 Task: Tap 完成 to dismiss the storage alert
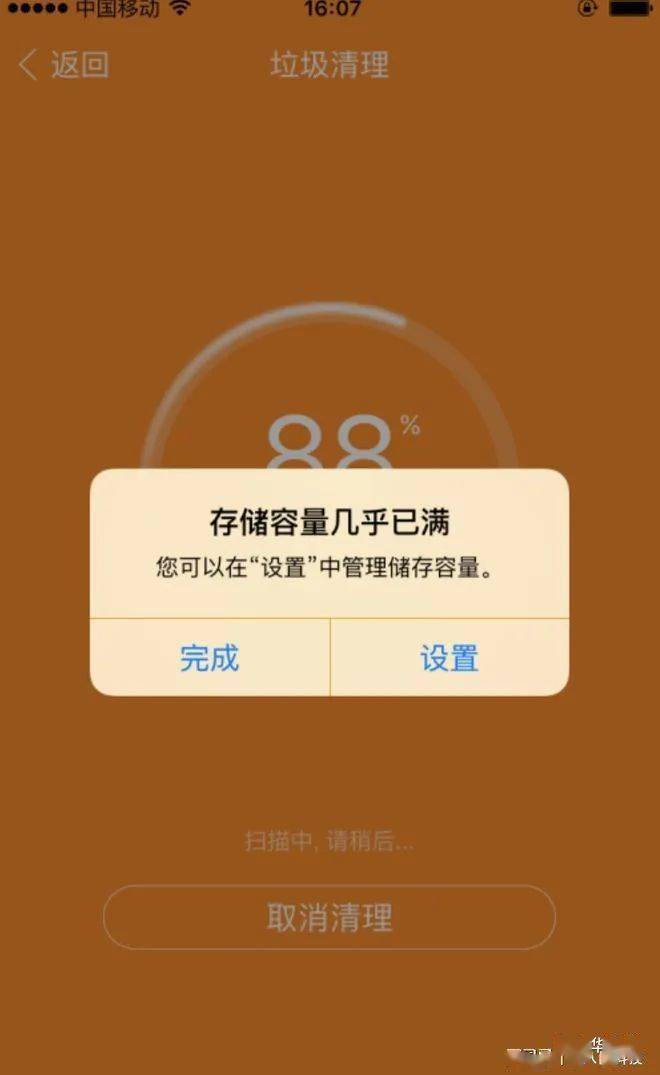point(209,658)
